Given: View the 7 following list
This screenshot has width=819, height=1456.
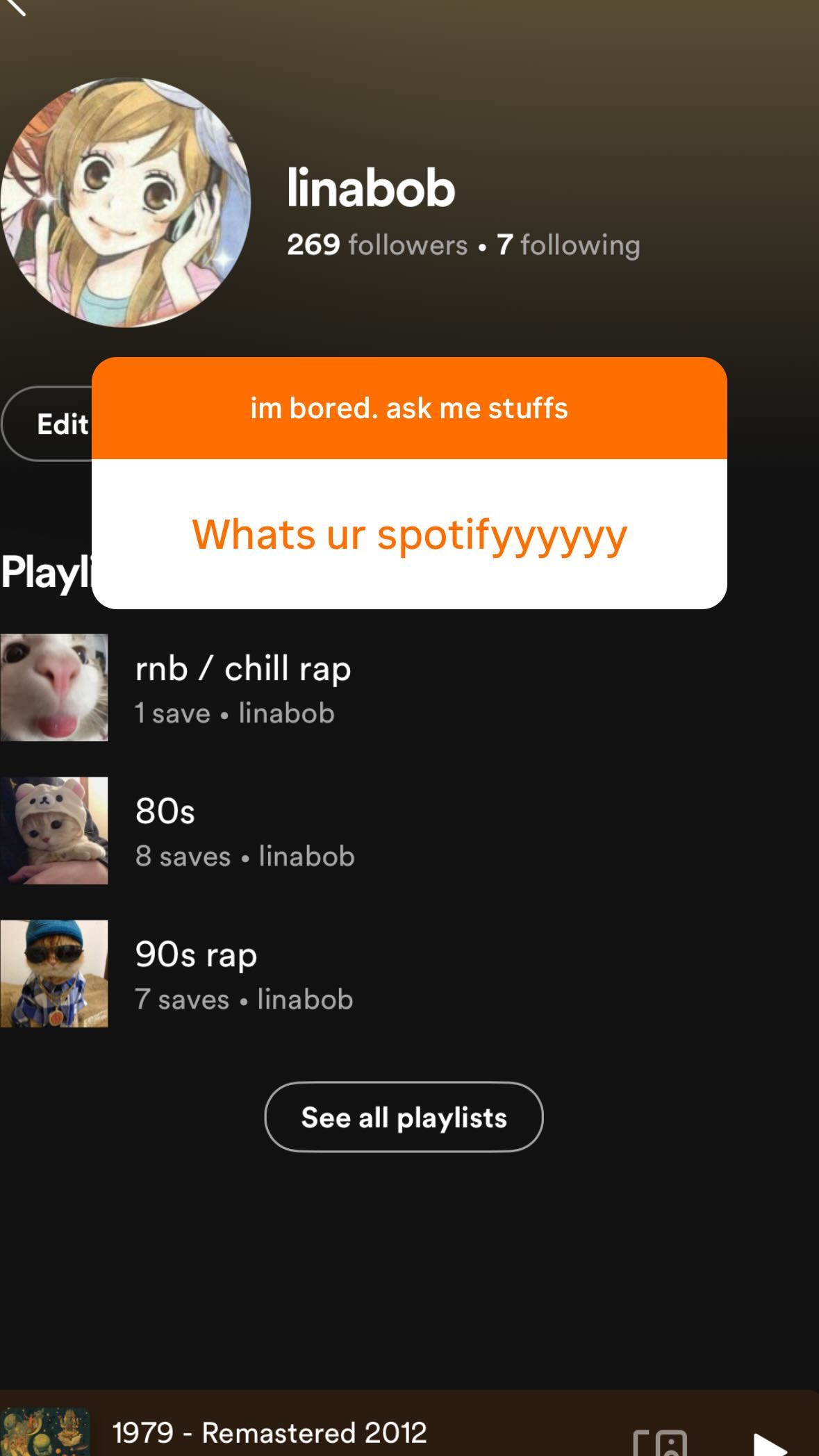Looking at the screenshot, I should click(568, 245).
